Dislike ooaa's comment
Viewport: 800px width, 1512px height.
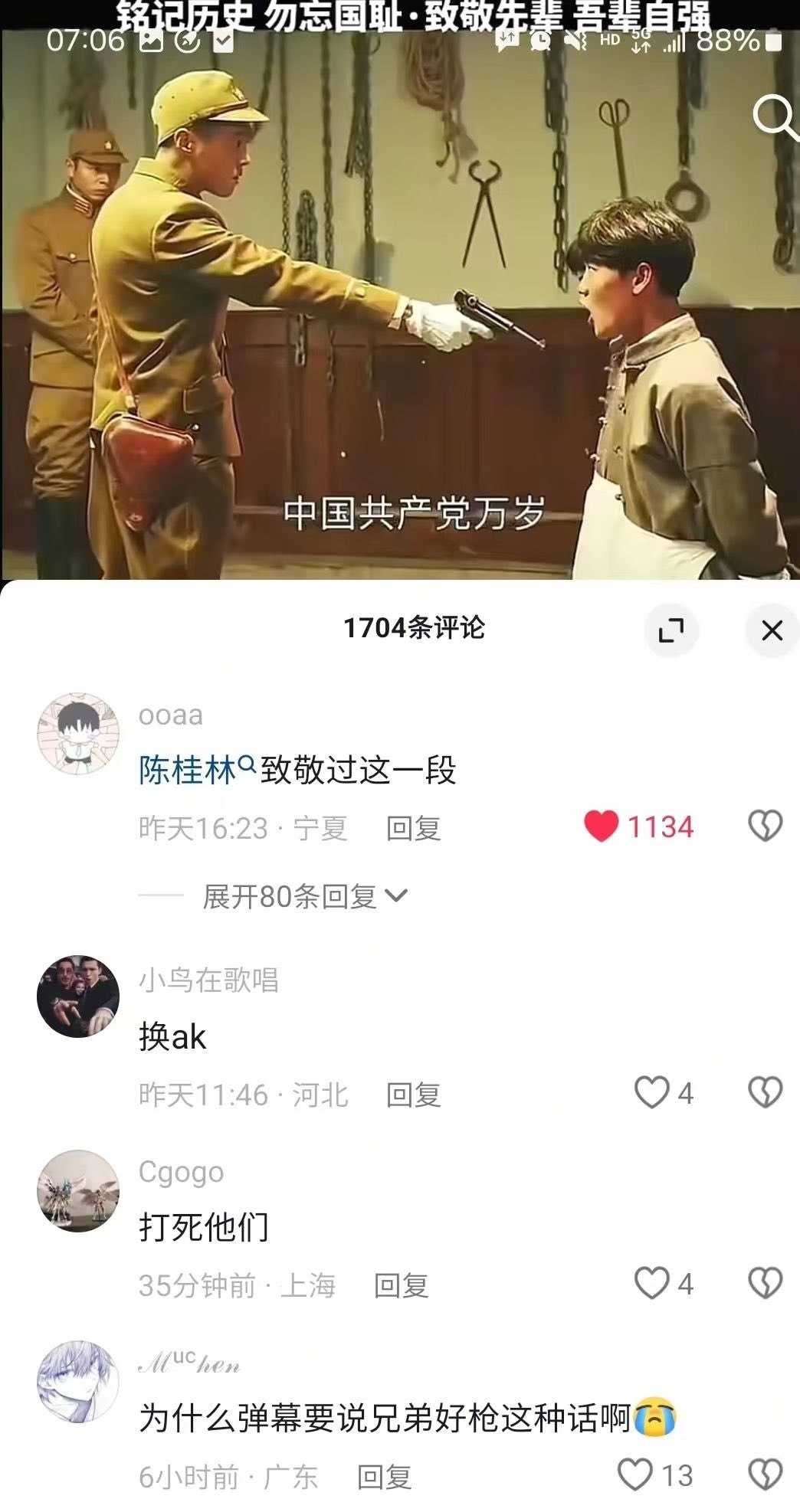[x=765, y=826]
